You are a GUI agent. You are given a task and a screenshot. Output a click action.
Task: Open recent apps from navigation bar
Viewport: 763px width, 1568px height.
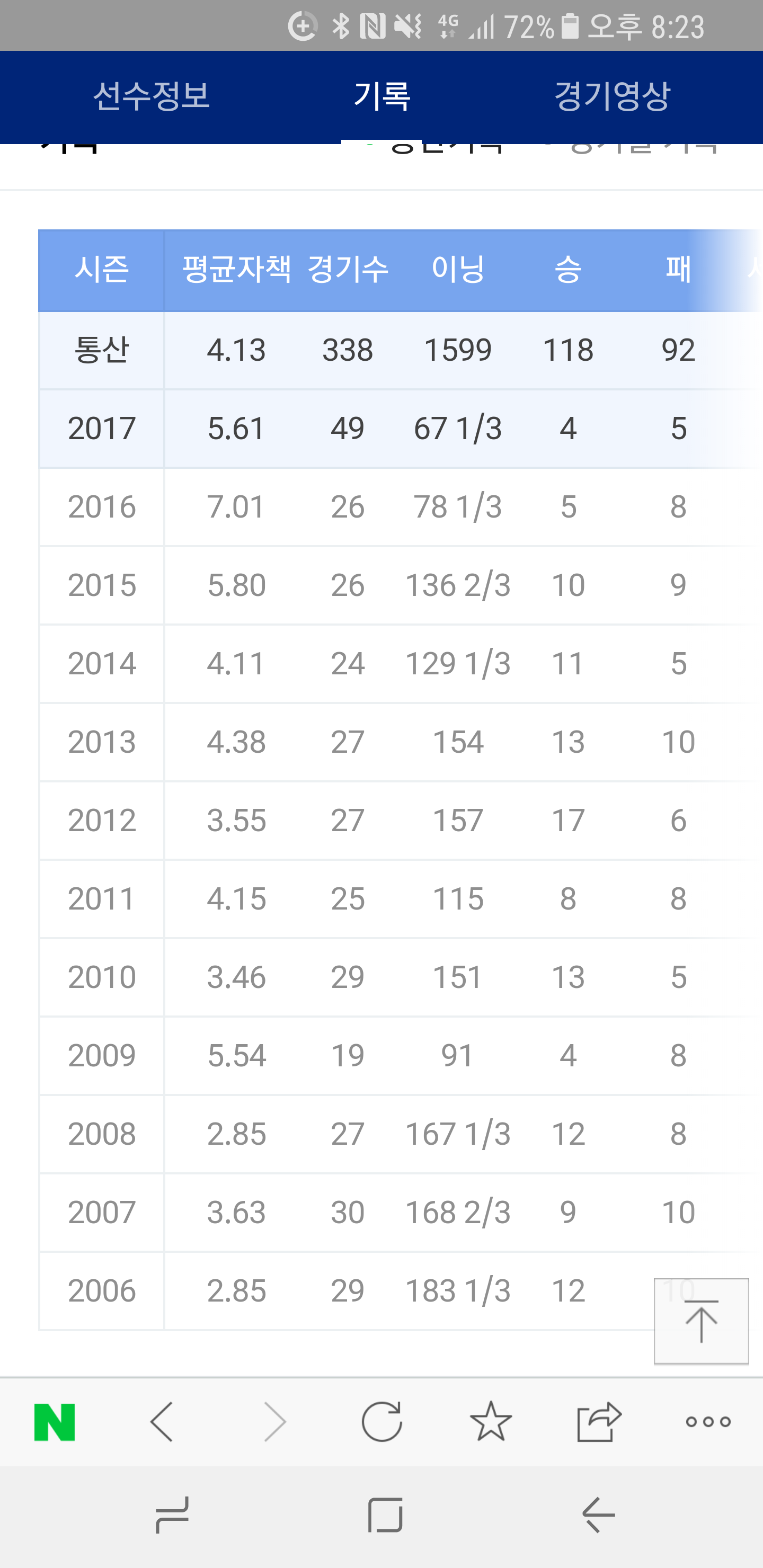pos(172,1515)
